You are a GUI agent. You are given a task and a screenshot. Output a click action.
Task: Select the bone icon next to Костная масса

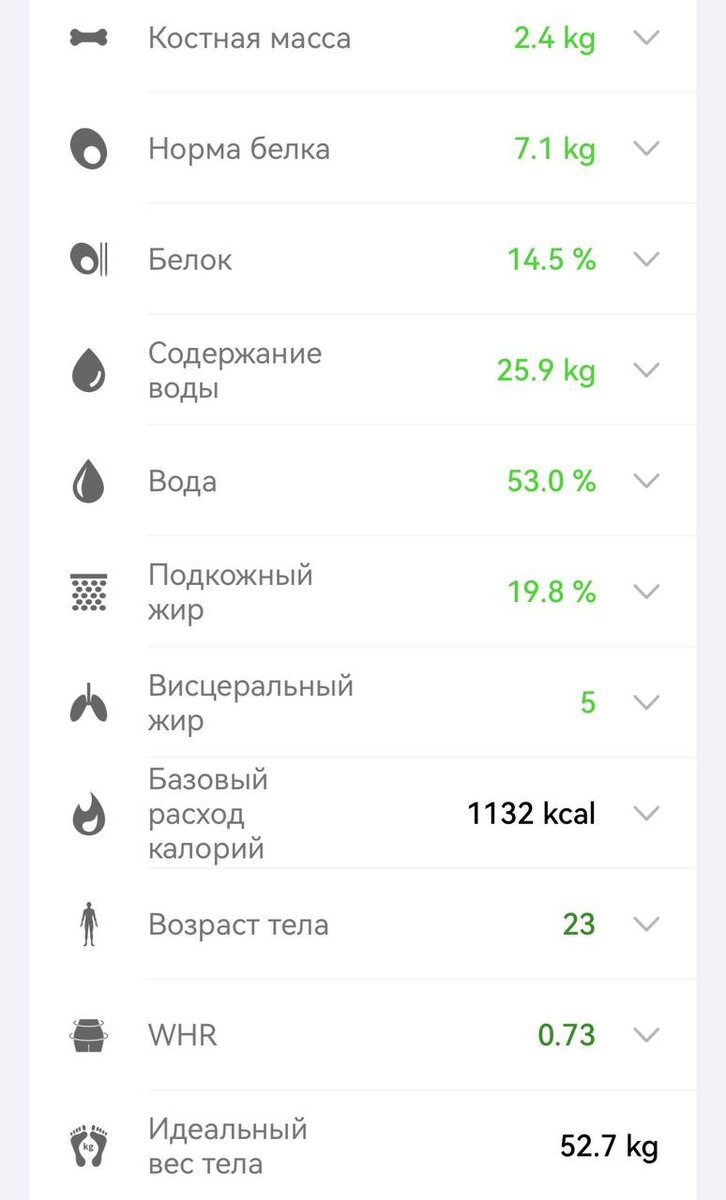[88, 38]
